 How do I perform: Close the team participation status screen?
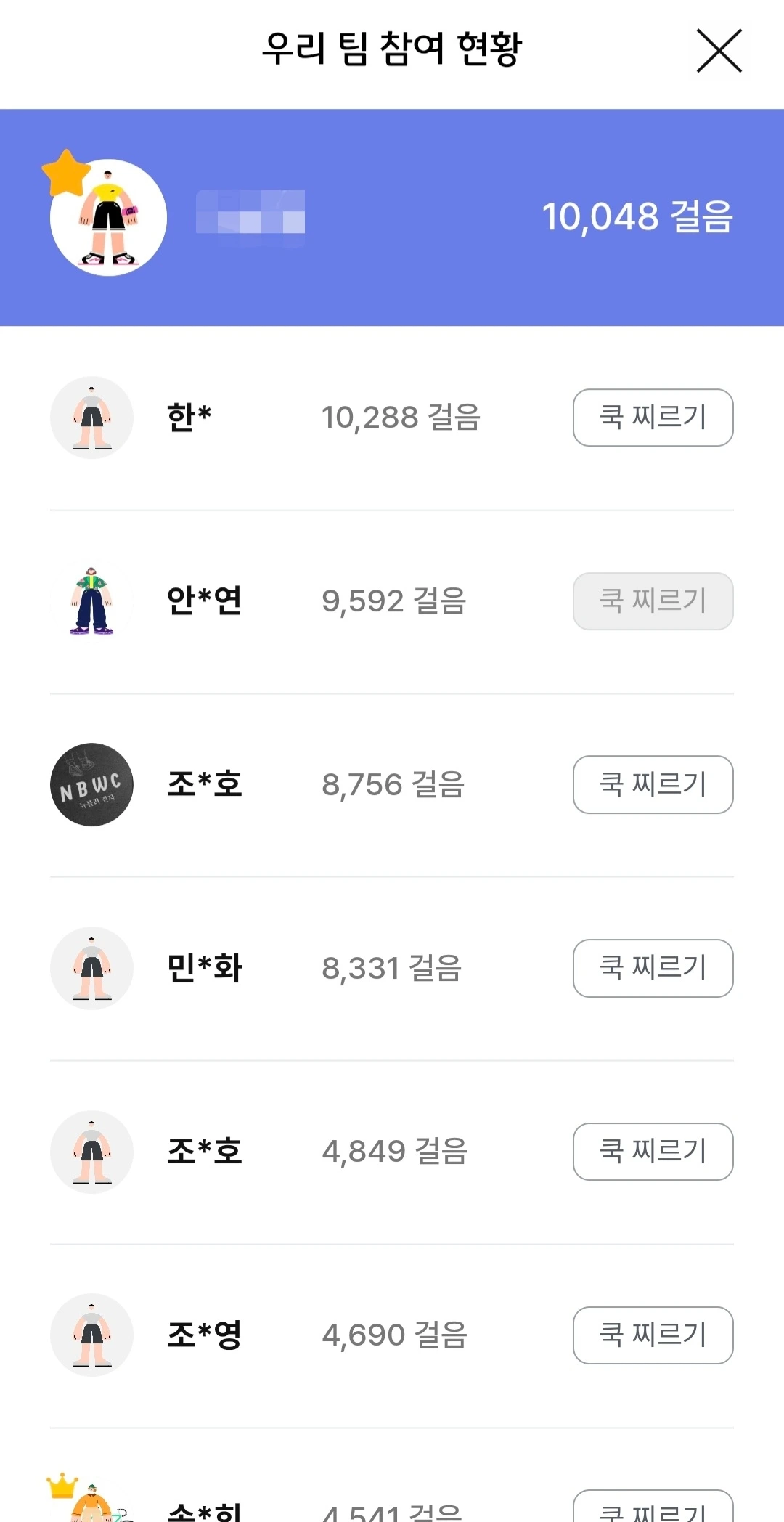pyautogui.click(x=719, y=51)
